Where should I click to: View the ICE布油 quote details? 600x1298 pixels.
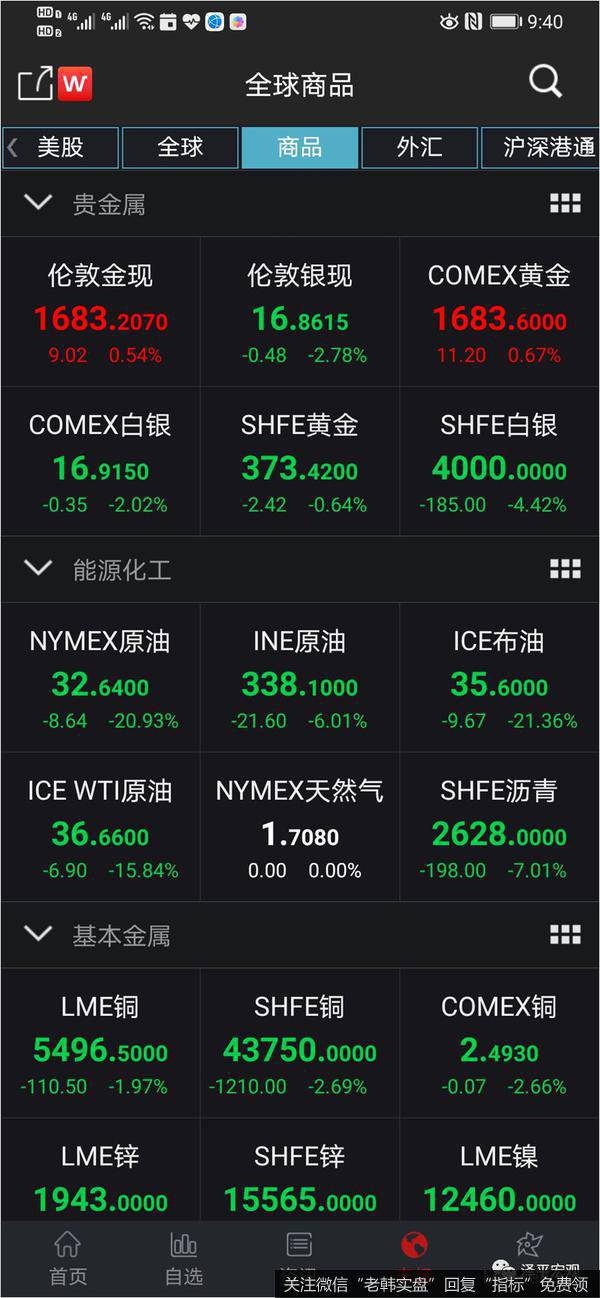tap(499, 678)
